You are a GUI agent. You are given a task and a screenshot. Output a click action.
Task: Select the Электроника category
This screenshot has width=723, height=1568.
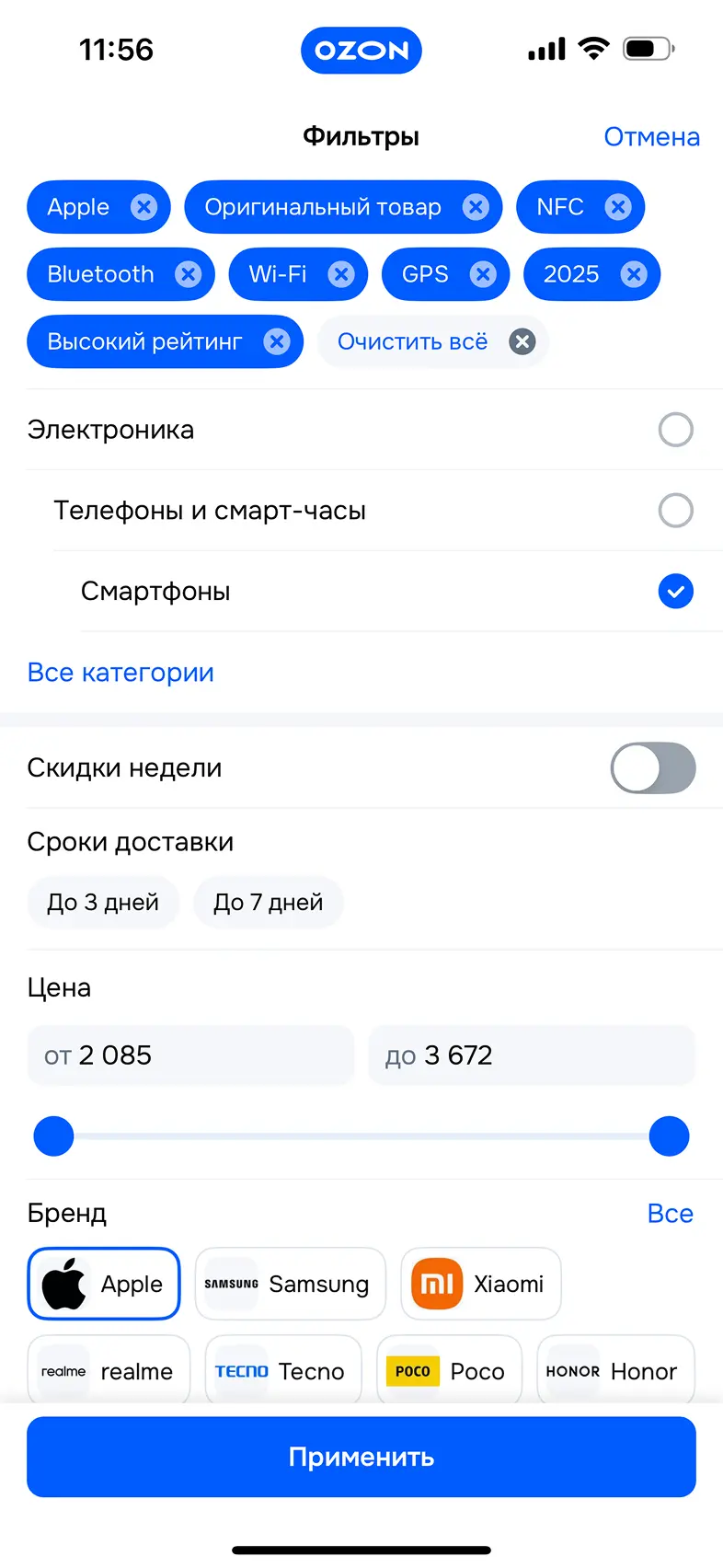tap(675, 430)
